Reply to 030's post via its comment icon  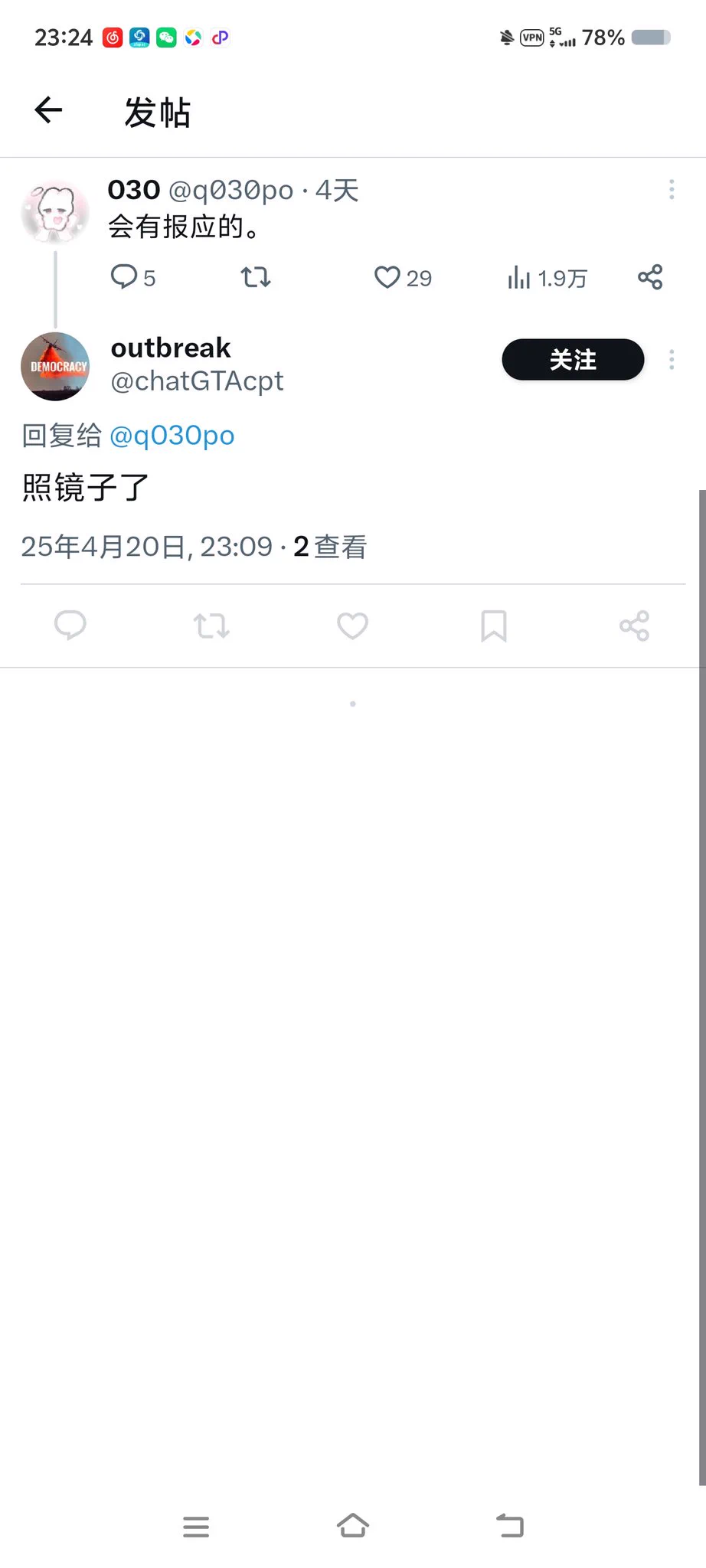[x=124, y=277]
